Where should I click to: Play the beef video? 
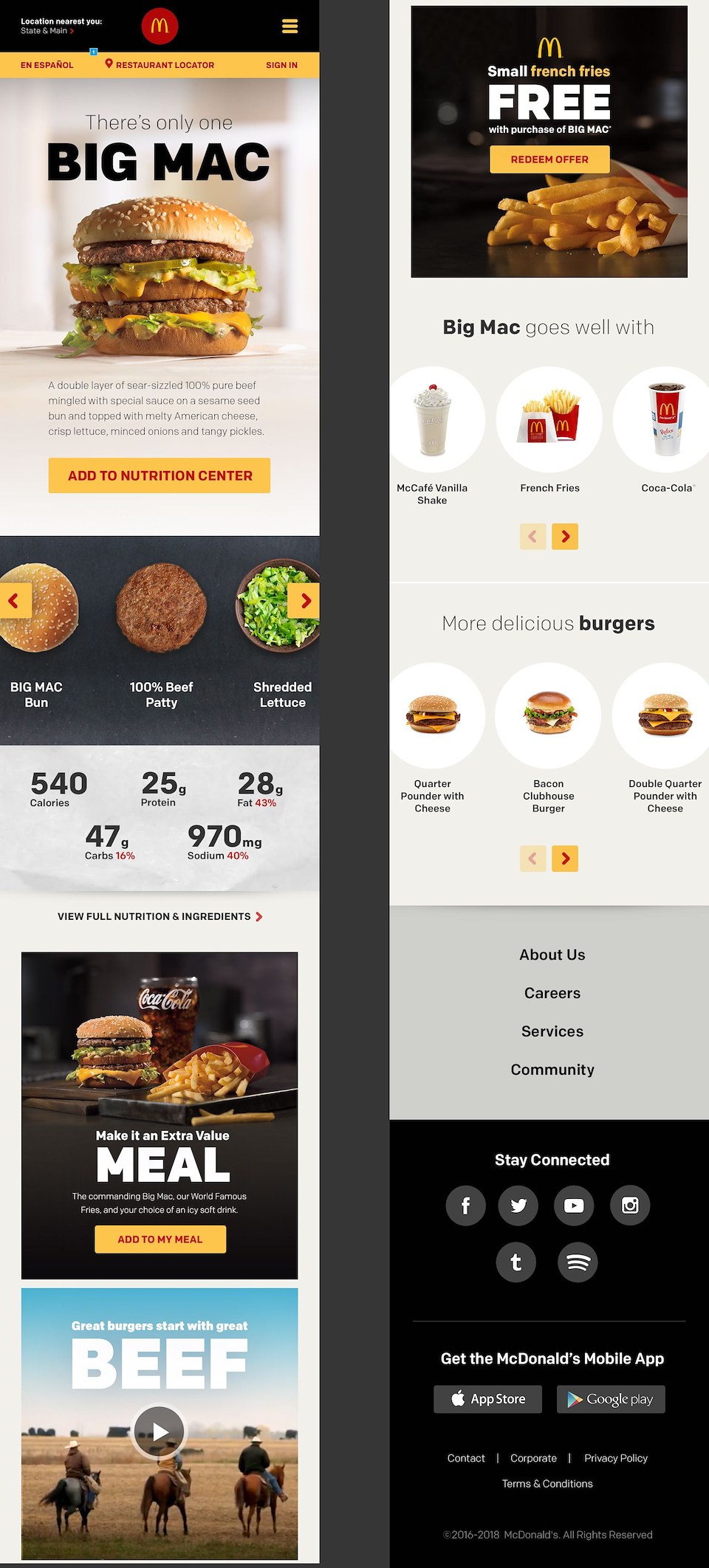(x=160, y=1431)
